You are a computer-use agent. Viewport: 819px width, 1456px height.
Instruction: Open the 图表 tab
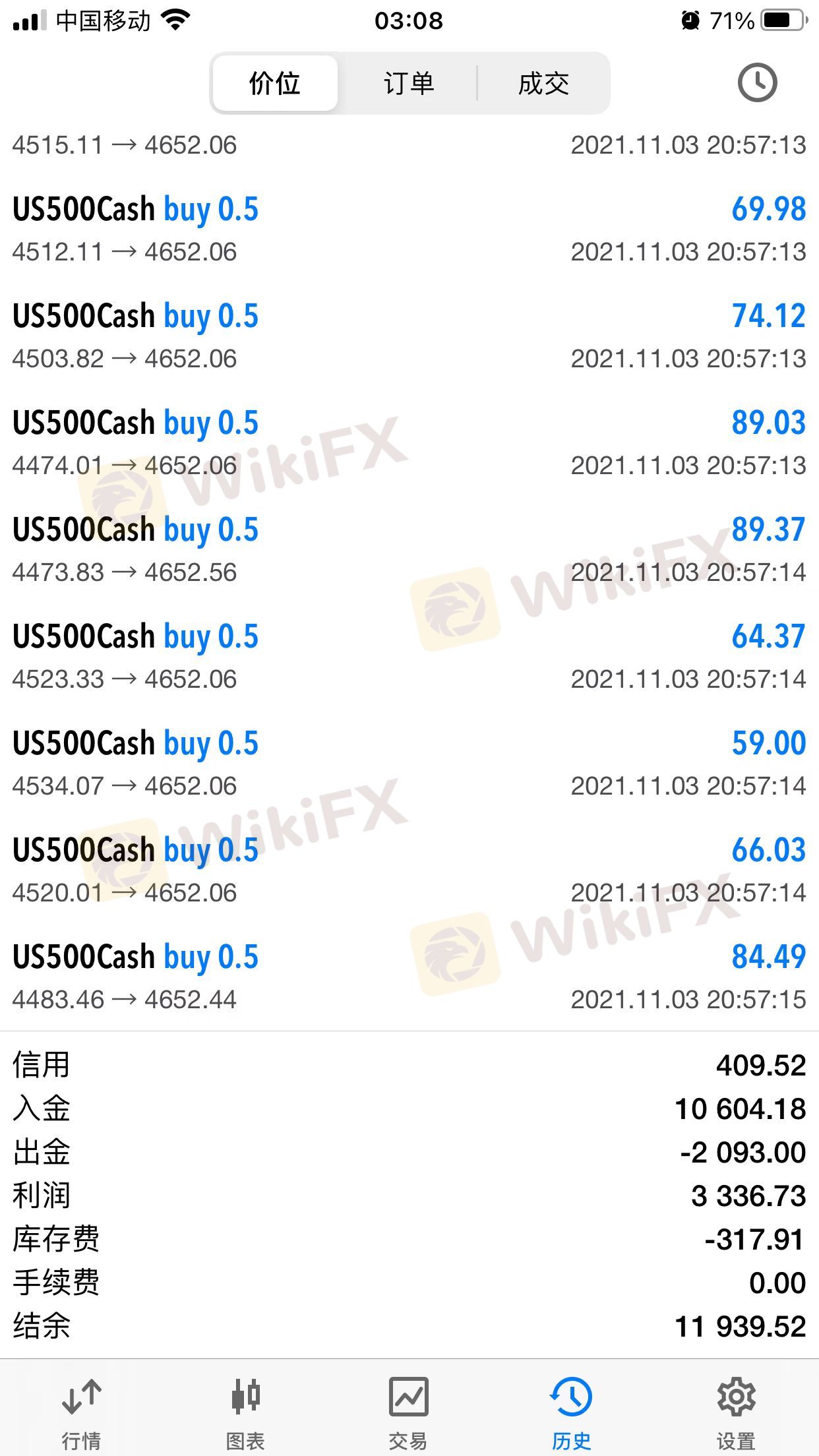245,1412
